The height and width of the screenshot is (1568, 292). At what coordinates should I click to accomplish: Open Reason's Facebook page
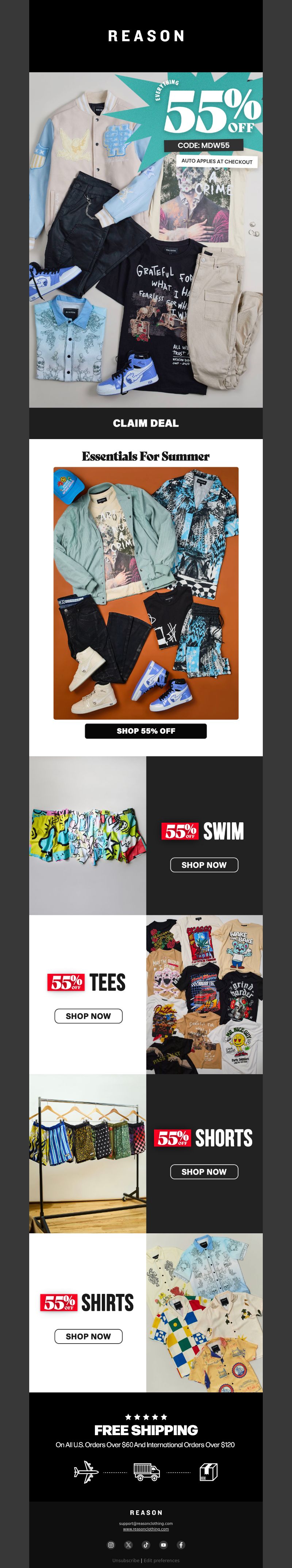click(x=181, y=1545)
